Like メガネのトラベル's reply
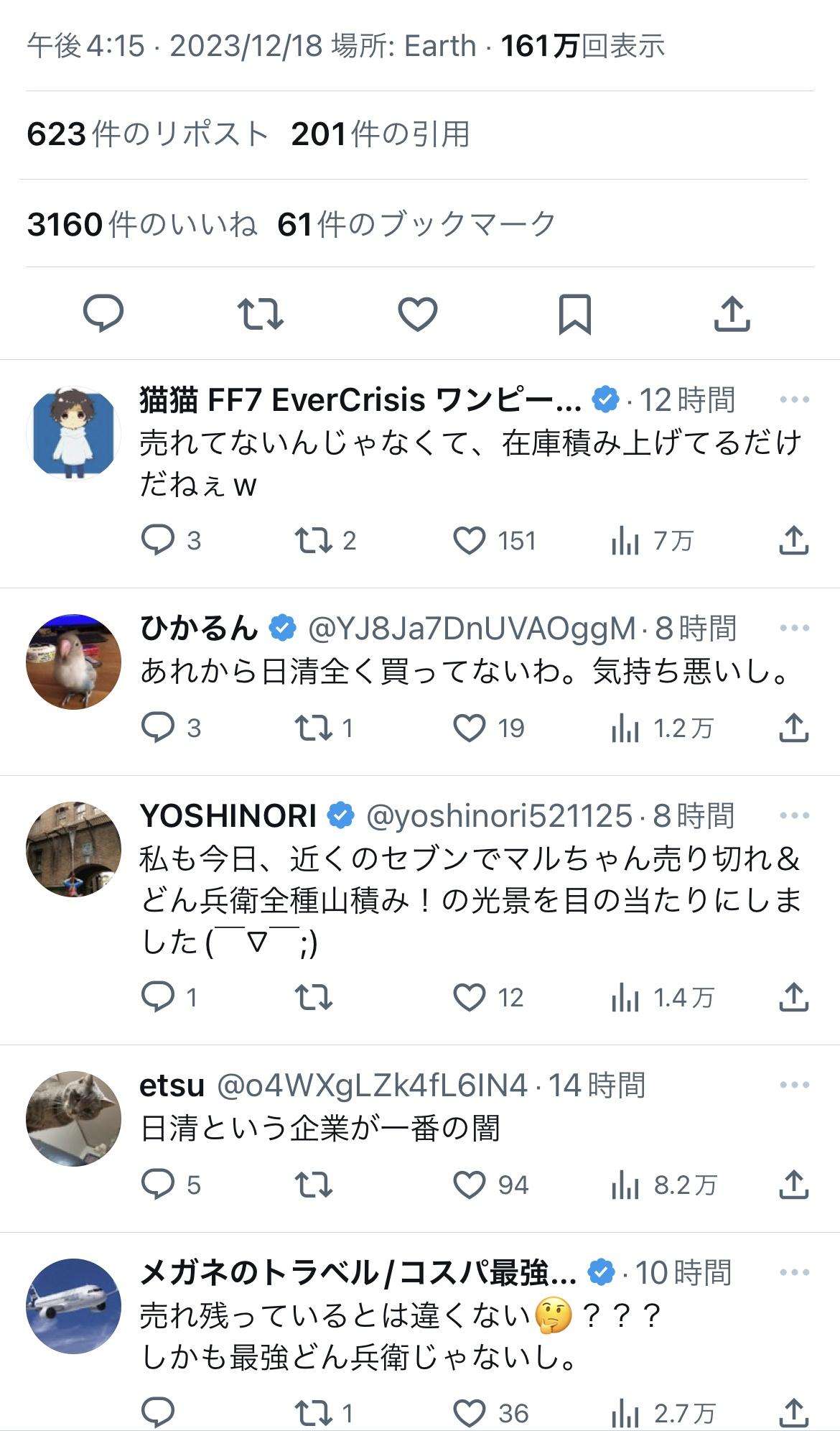Viewport: 840px width, 1431px height. coord(470,1413)
